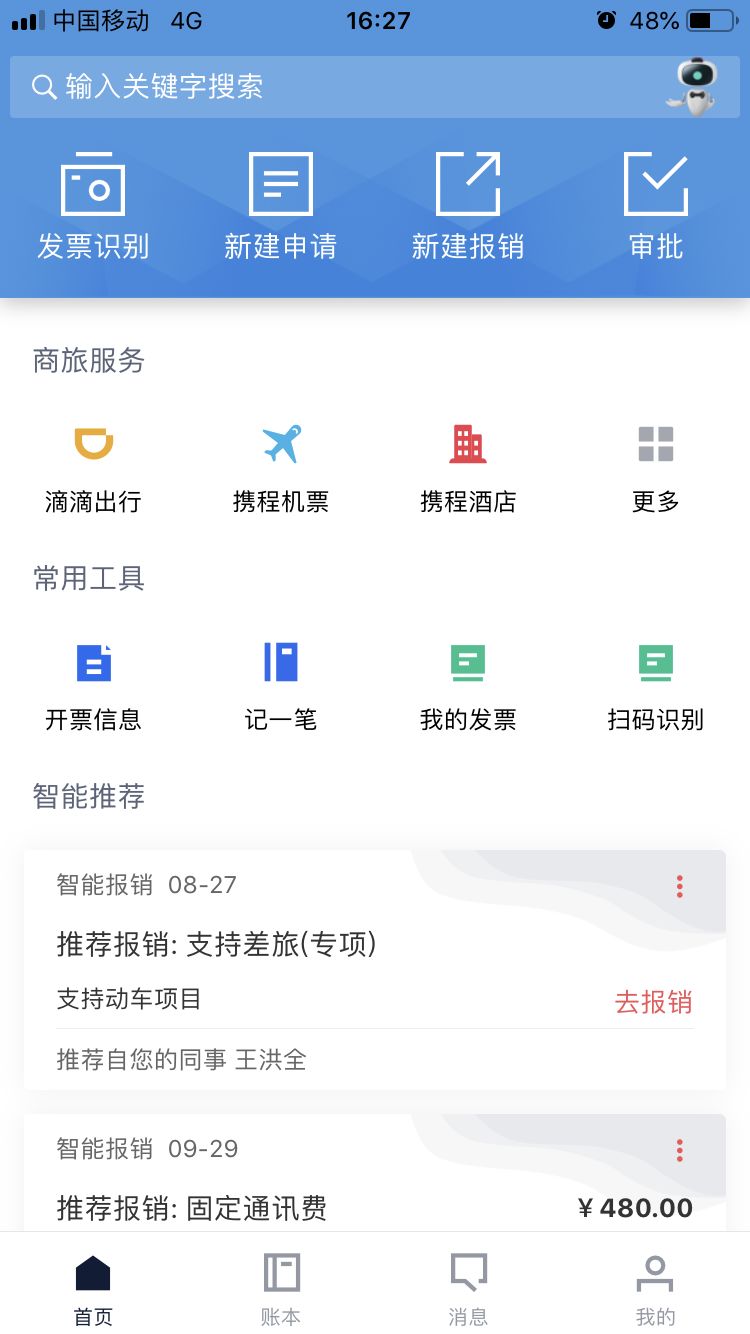This screenshot has height=1334, width=750.
Task: Open 发票识别 invoice recognition
Action: click(x=93, y=206)
